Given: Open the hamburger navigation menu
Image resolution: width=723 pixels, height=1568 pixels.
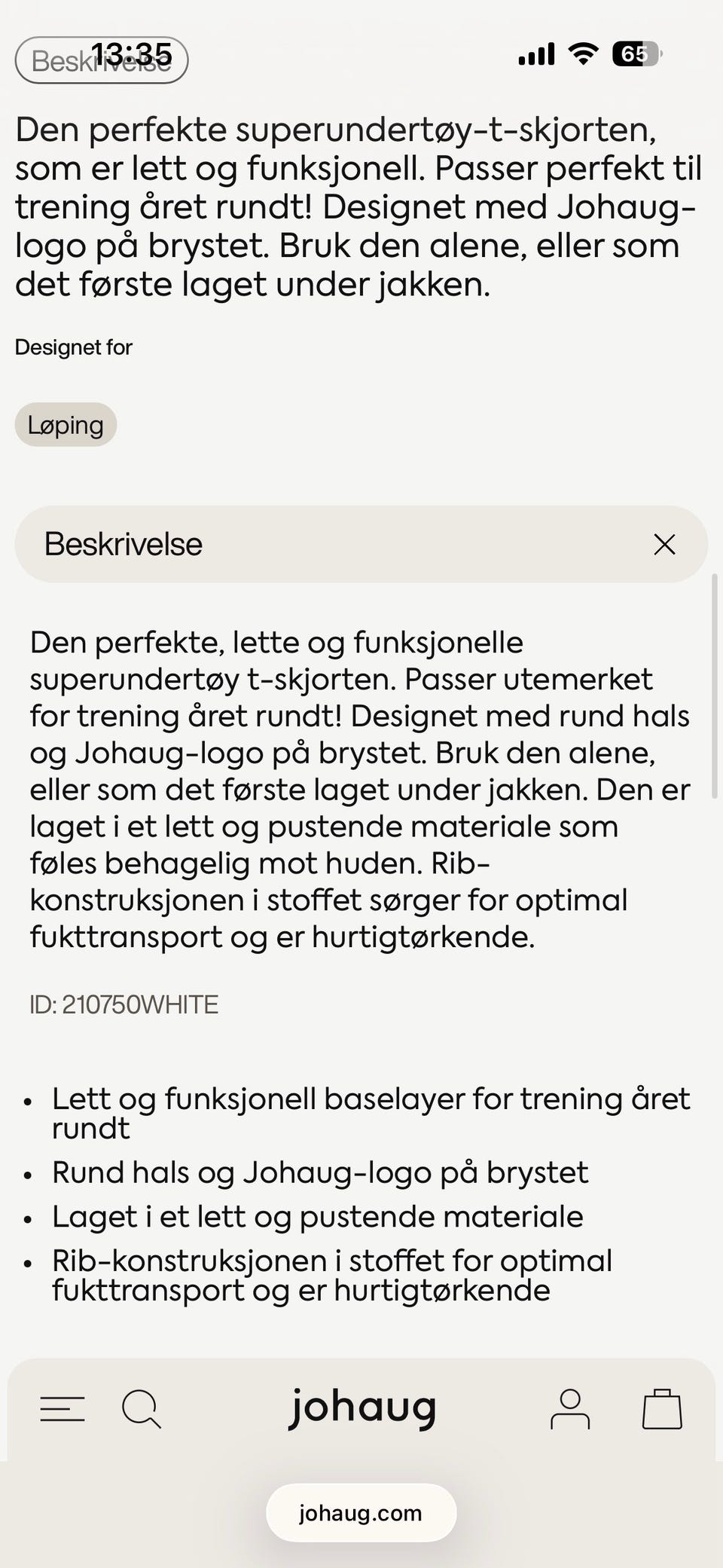Looking at the screenshot, I should (63, 1408).
